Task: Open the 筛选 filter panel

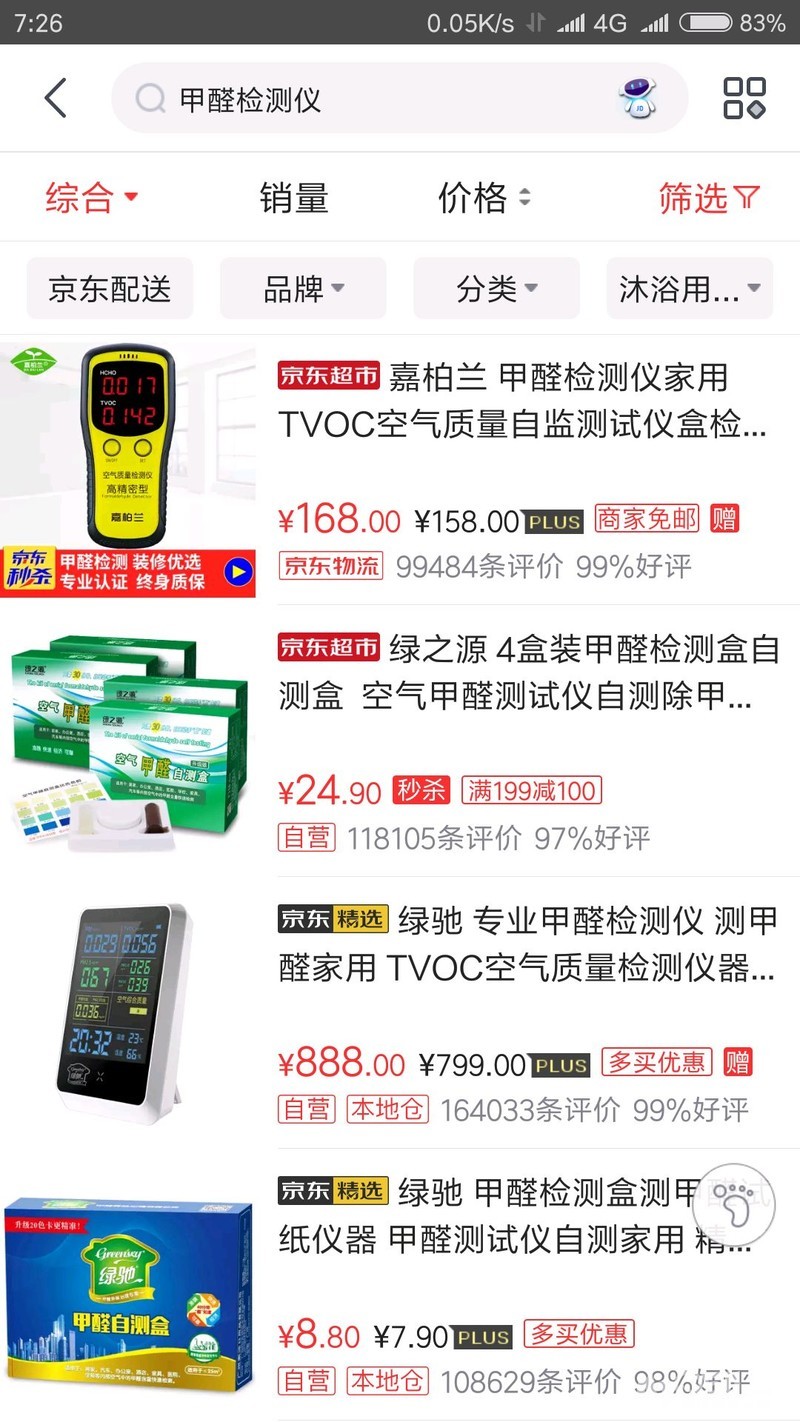Action: click(x=709, y=198)
